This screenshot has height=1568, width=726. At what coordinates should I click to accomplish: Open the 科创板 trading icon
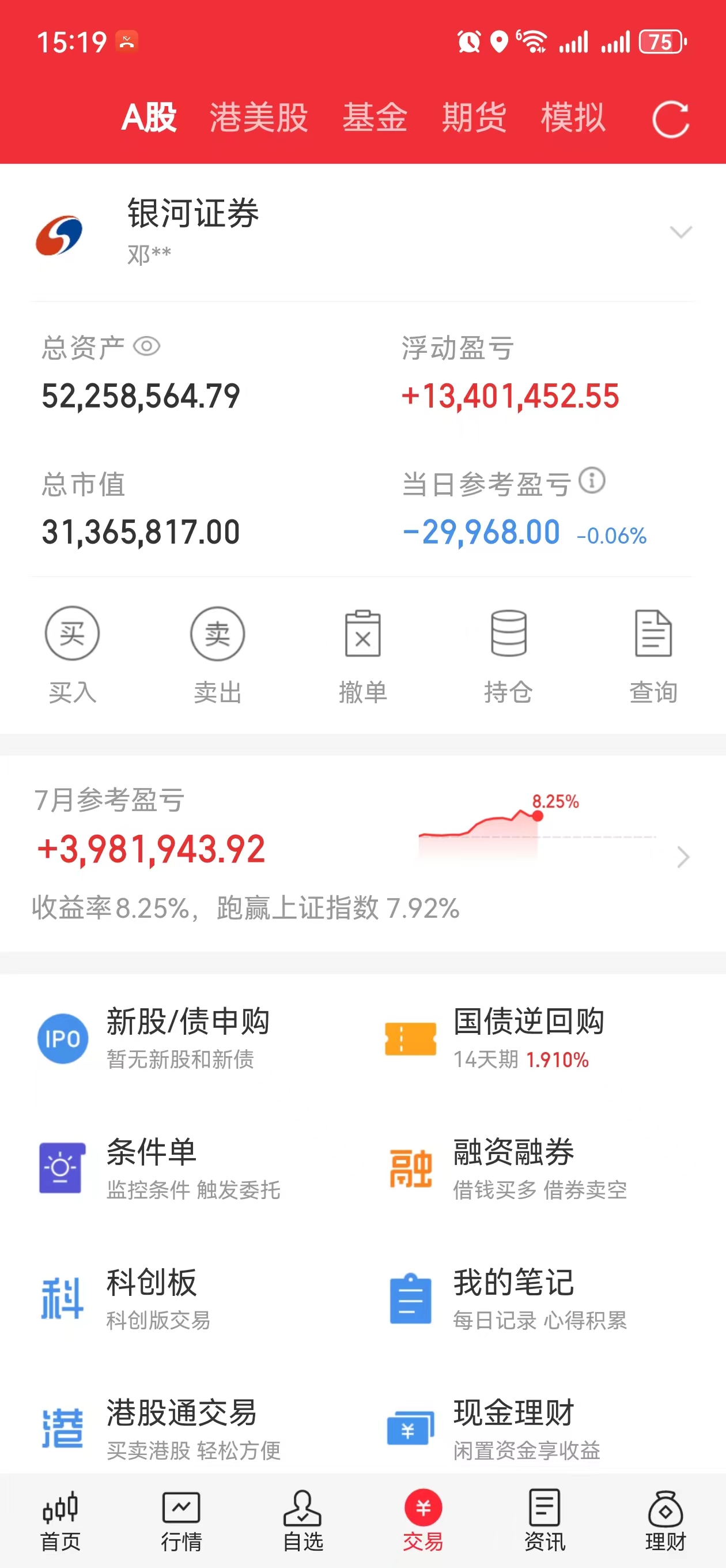pos(62,1295)
